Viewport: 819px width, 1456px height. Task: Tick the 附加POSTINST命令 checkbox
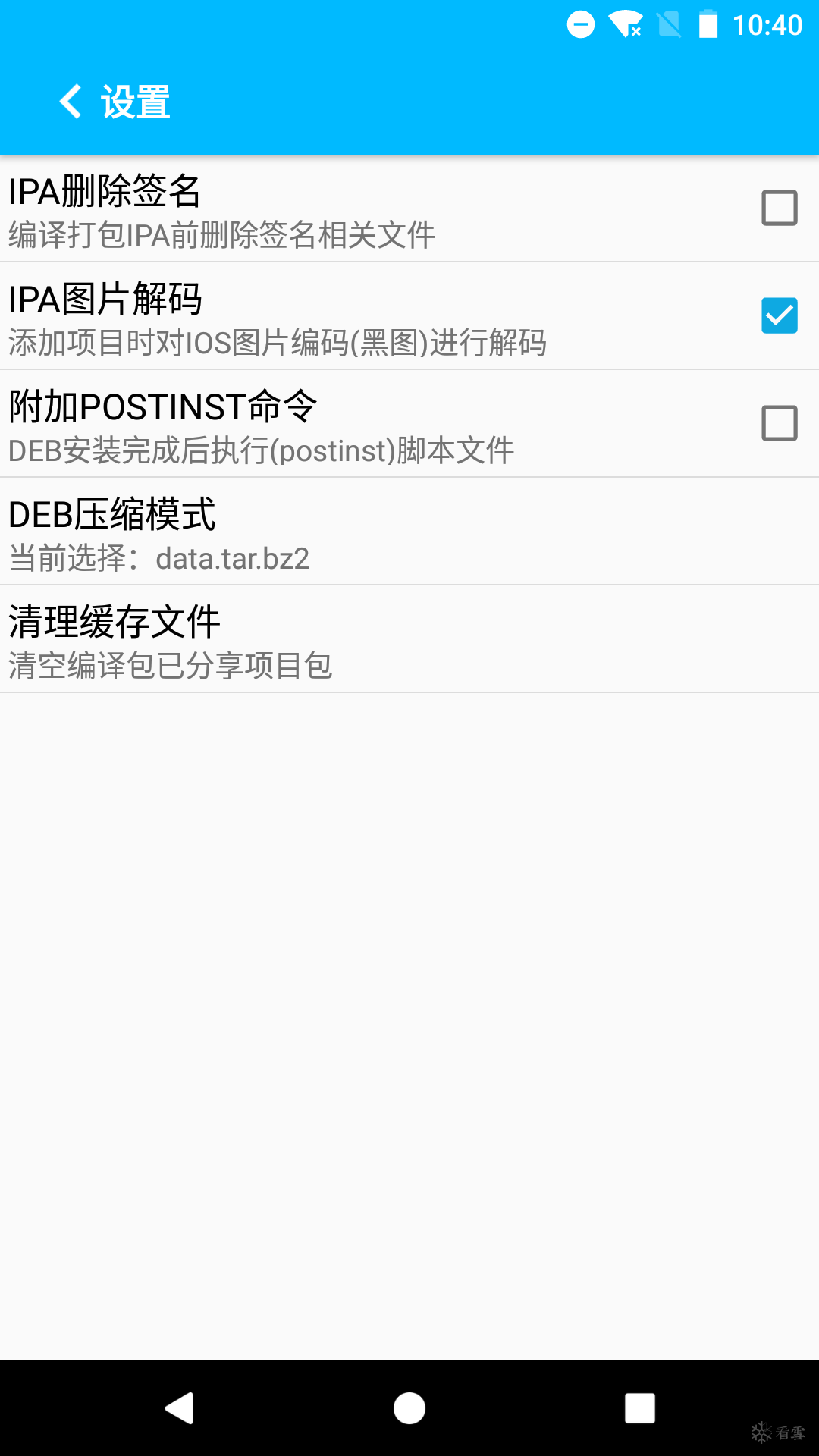779,423
